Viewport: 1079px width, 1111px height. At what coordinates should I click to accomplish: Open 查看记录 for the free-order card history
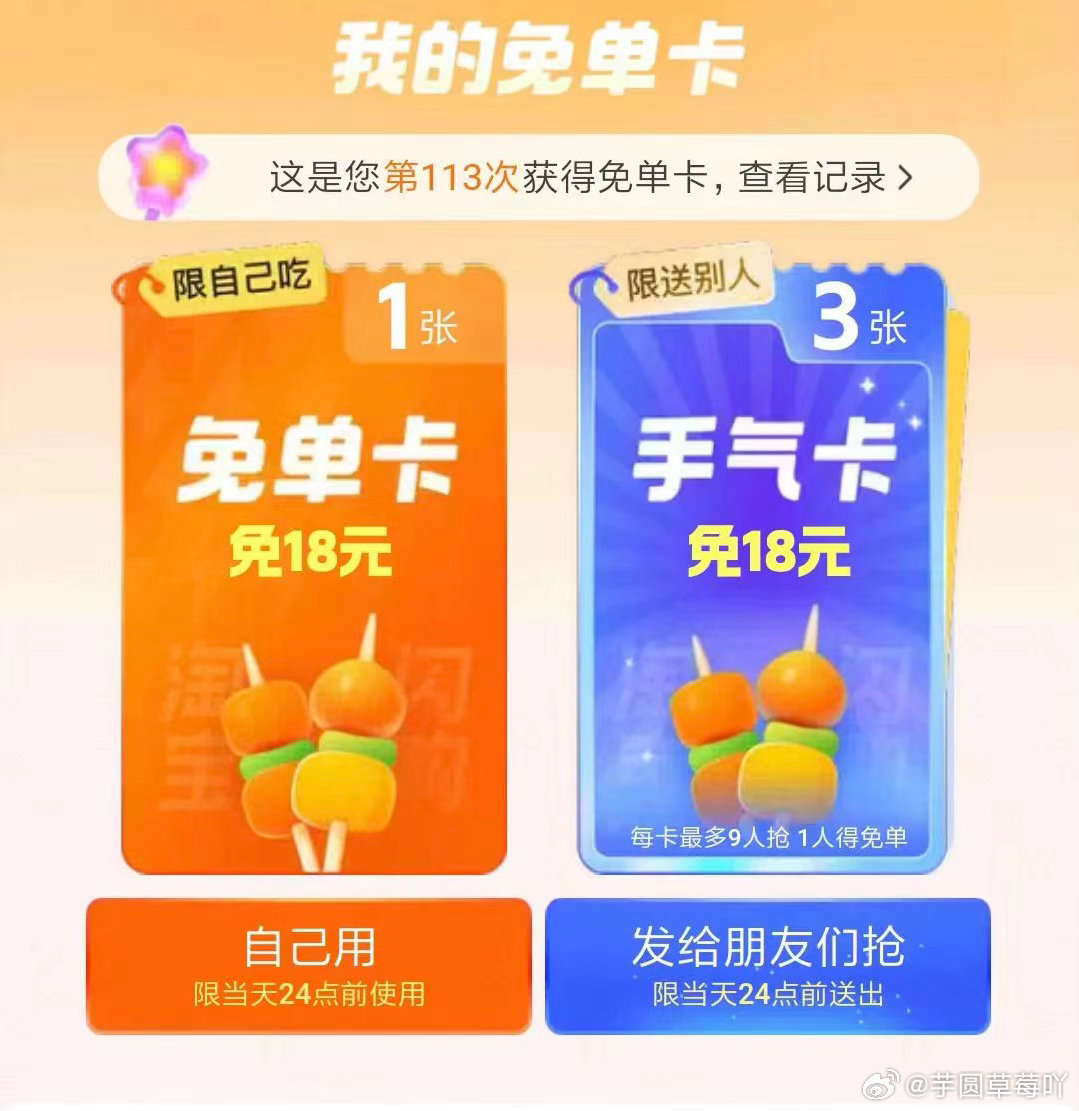click(825, 178)
